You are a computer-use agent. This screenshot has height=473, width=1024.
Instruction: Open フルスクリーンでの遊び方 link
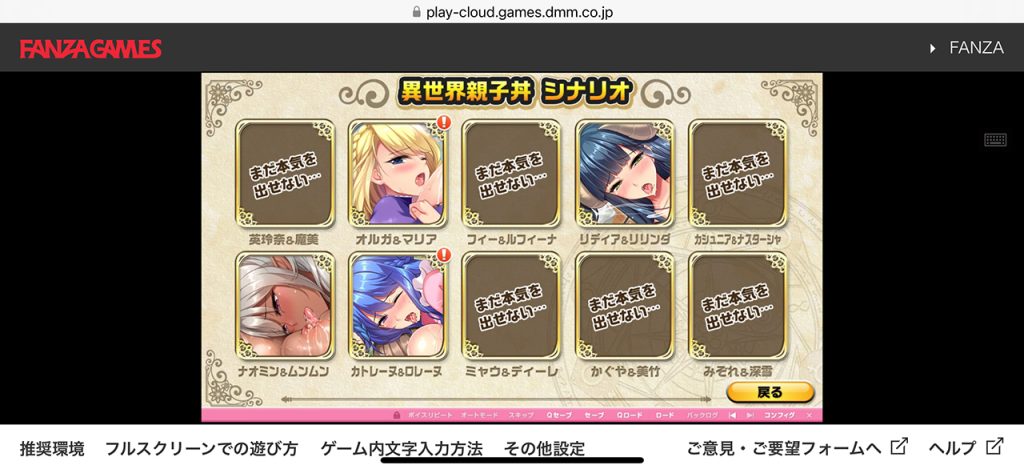tap(201, 448)
